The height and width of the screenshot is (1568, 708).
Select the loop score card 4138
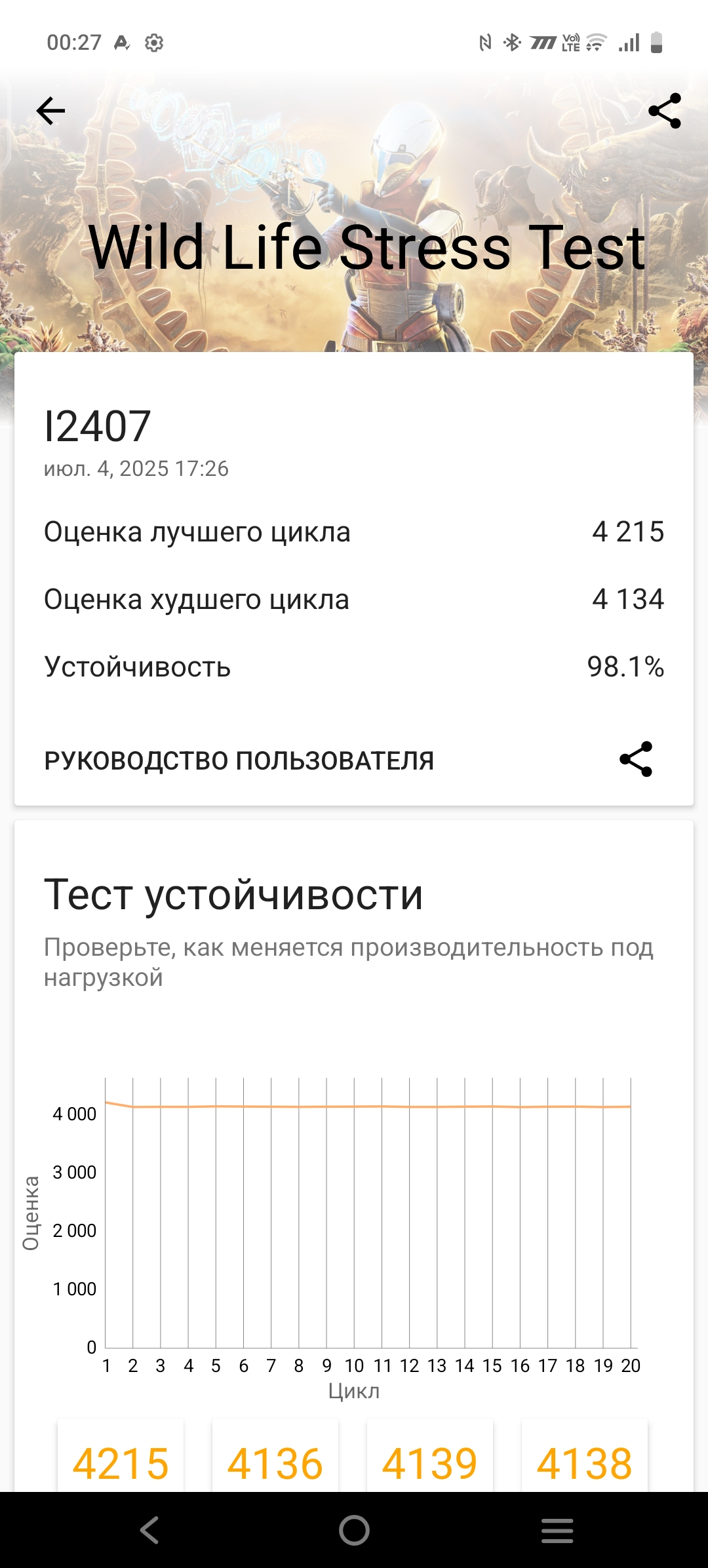point(585,1457)
